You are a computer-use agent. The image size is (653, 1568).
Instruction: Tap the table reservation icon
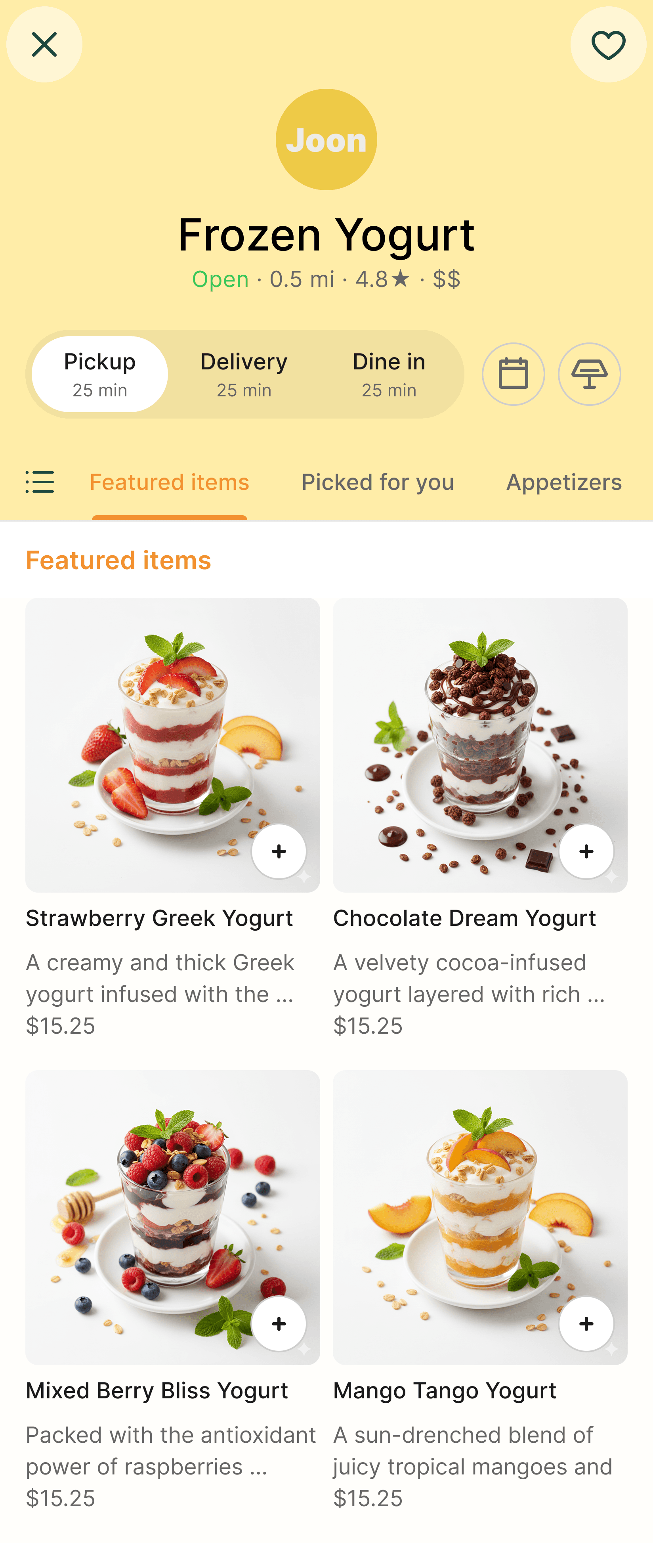point(589,374)
